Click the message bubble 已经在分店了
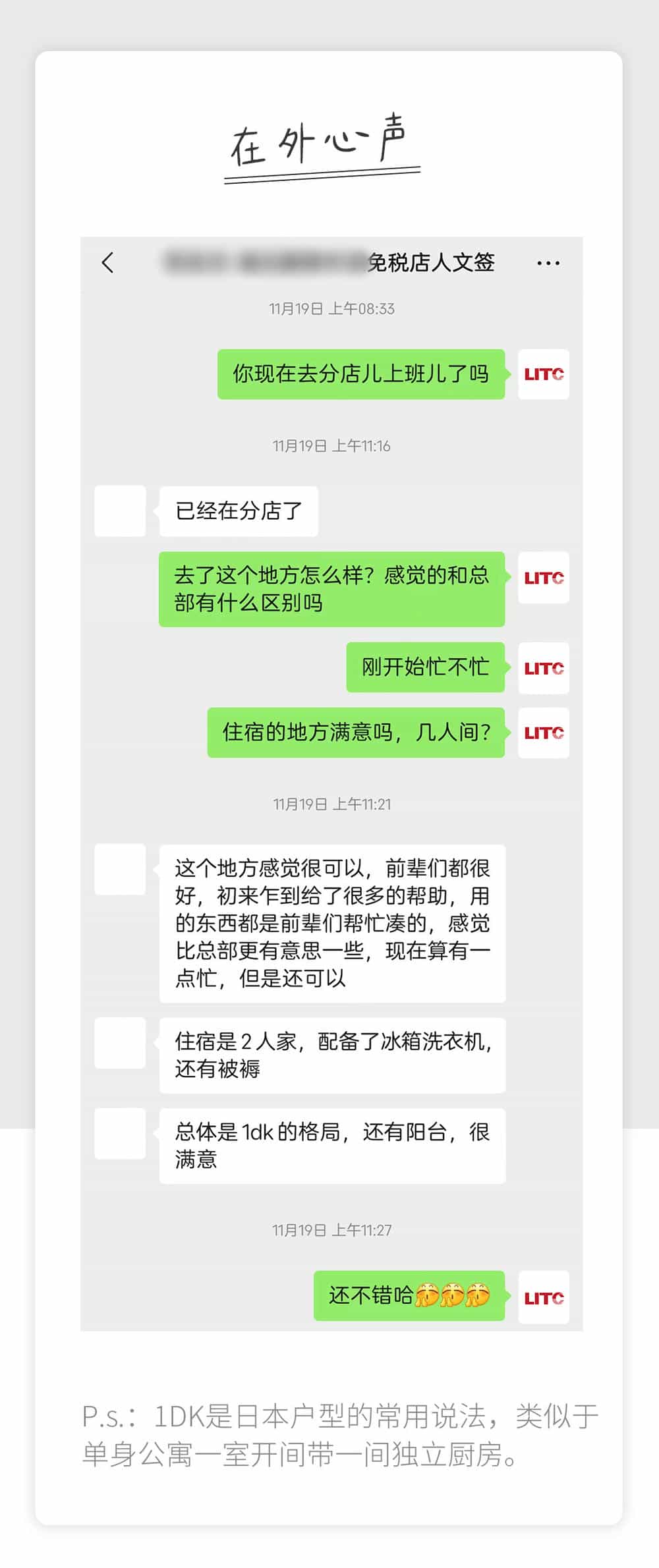Image resolution: width=659 pixels, height=1568 pixels. [237, 512]
